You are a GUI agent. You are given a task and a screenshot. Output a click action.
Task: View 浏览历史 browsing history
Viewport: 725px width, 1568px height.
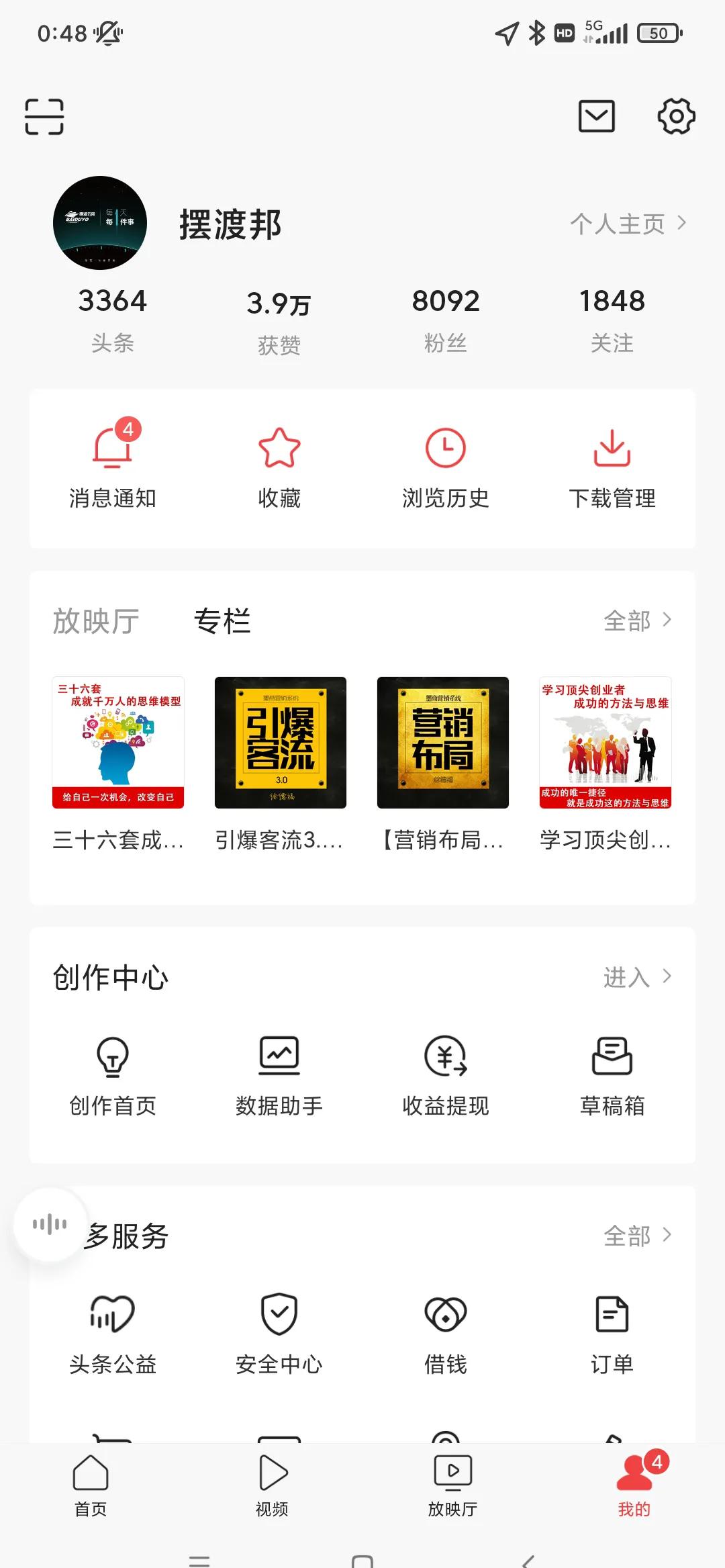pyautogui.click(x=446, y=468)
